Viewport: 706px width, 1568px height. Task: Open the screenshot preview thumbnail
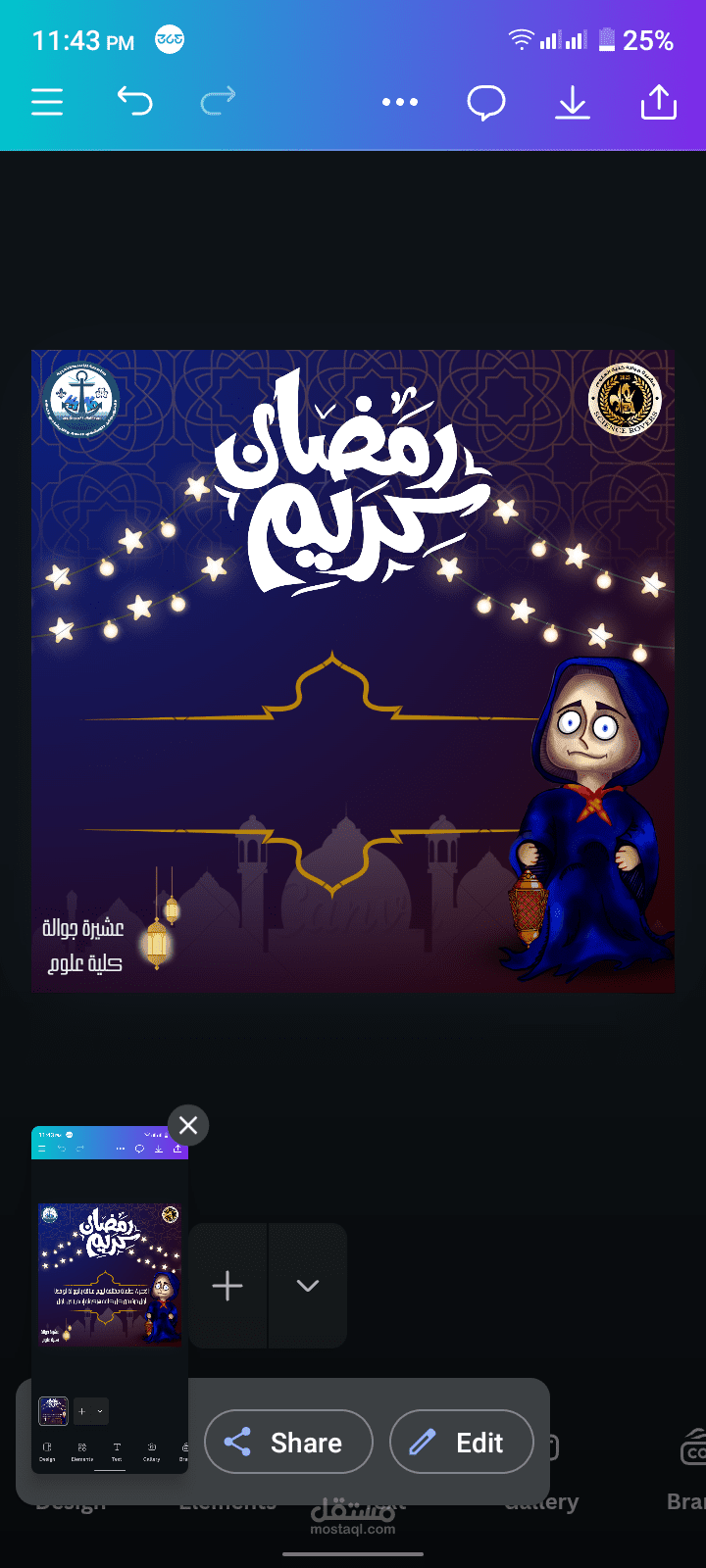pos(110,1299)
